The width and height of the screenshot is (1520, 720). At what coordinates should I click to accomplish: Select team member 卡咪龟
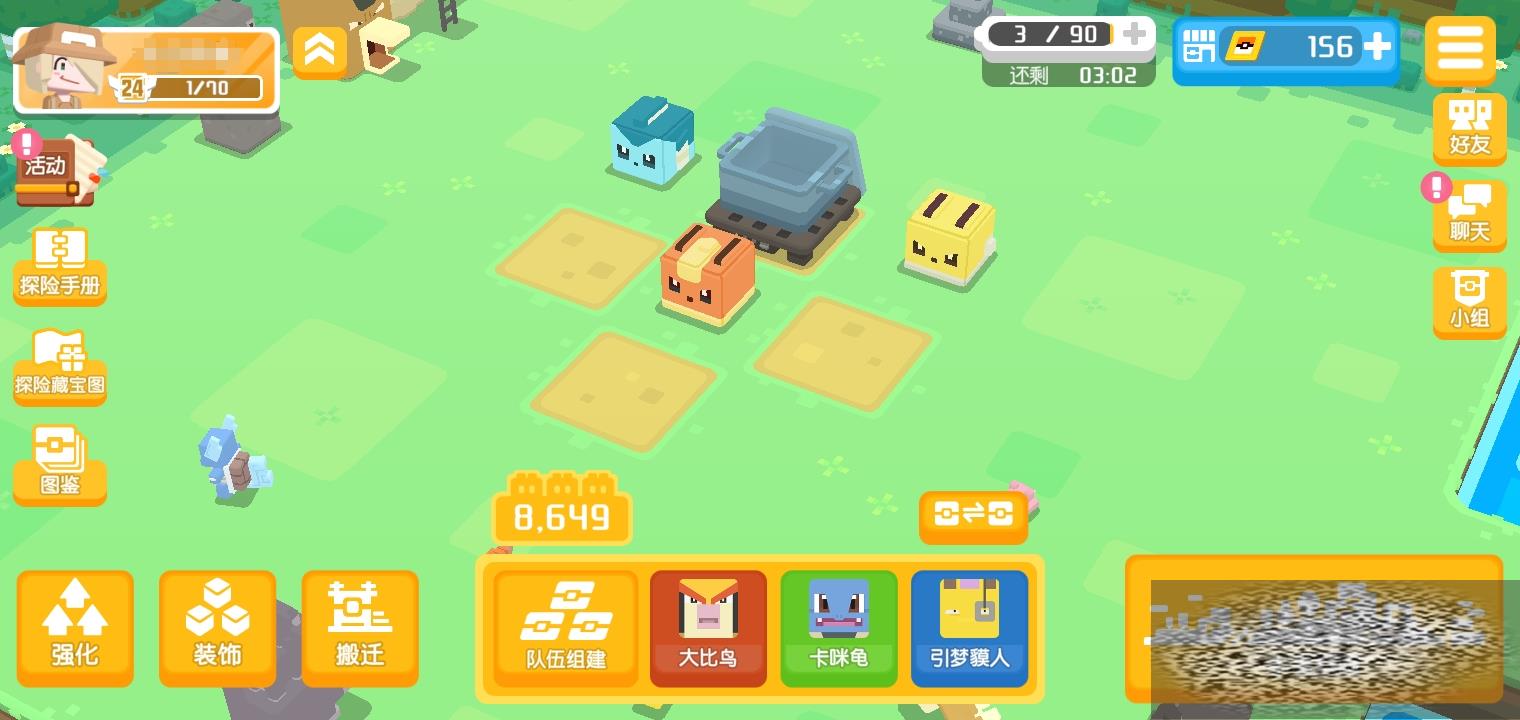pos(838,627)
